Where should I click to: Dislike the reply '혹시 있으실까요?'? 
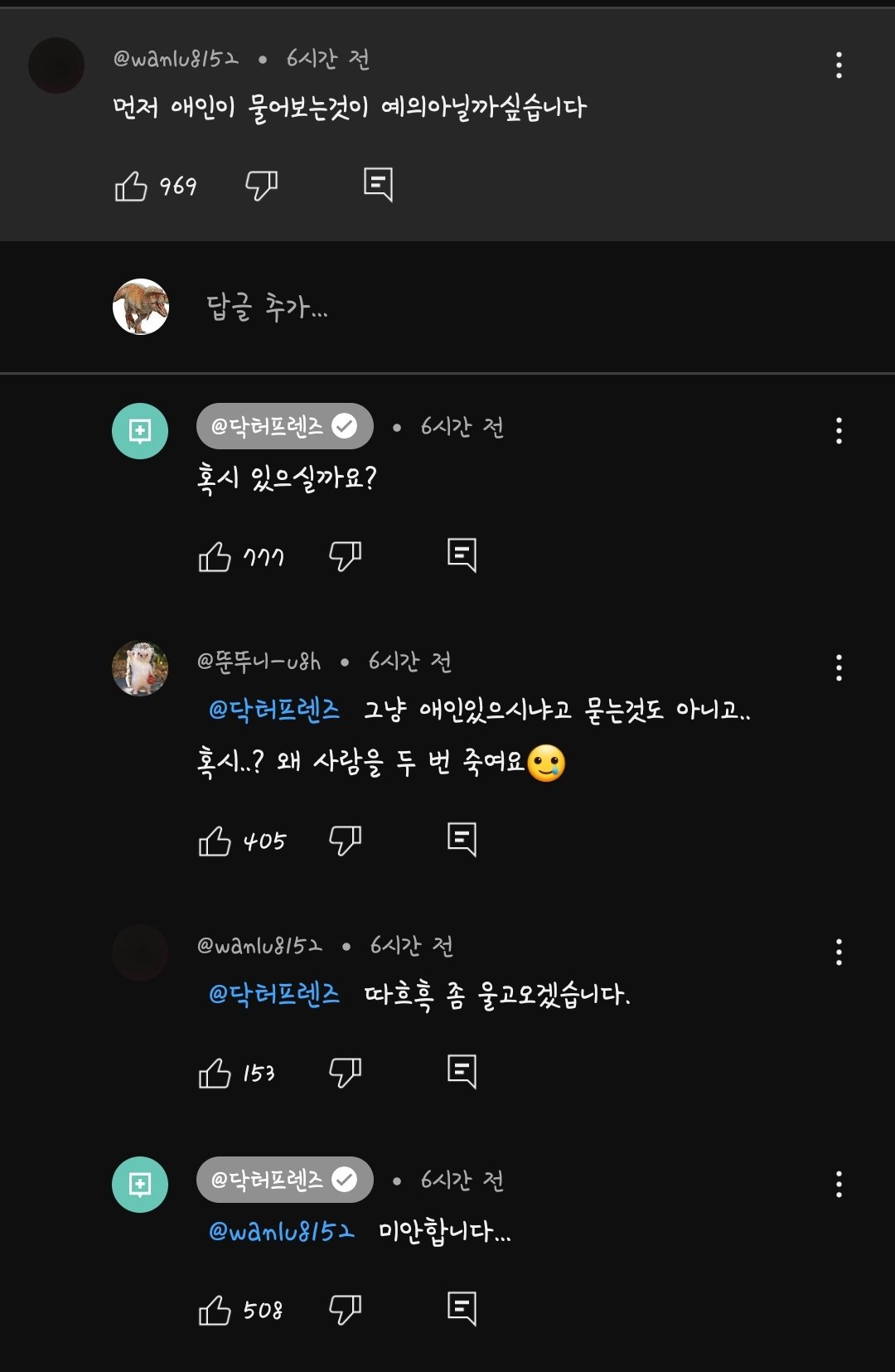pos(345,555)
